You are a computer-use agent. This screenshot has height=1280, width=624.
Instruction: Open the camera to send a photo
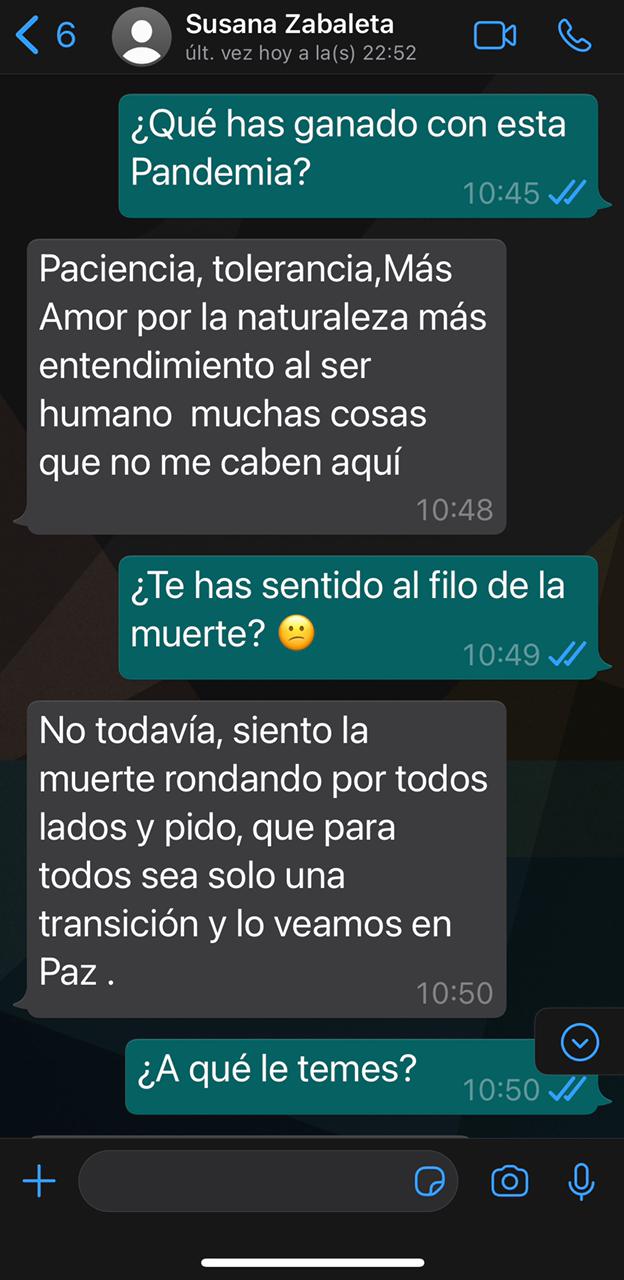(x=510, y=1182)
